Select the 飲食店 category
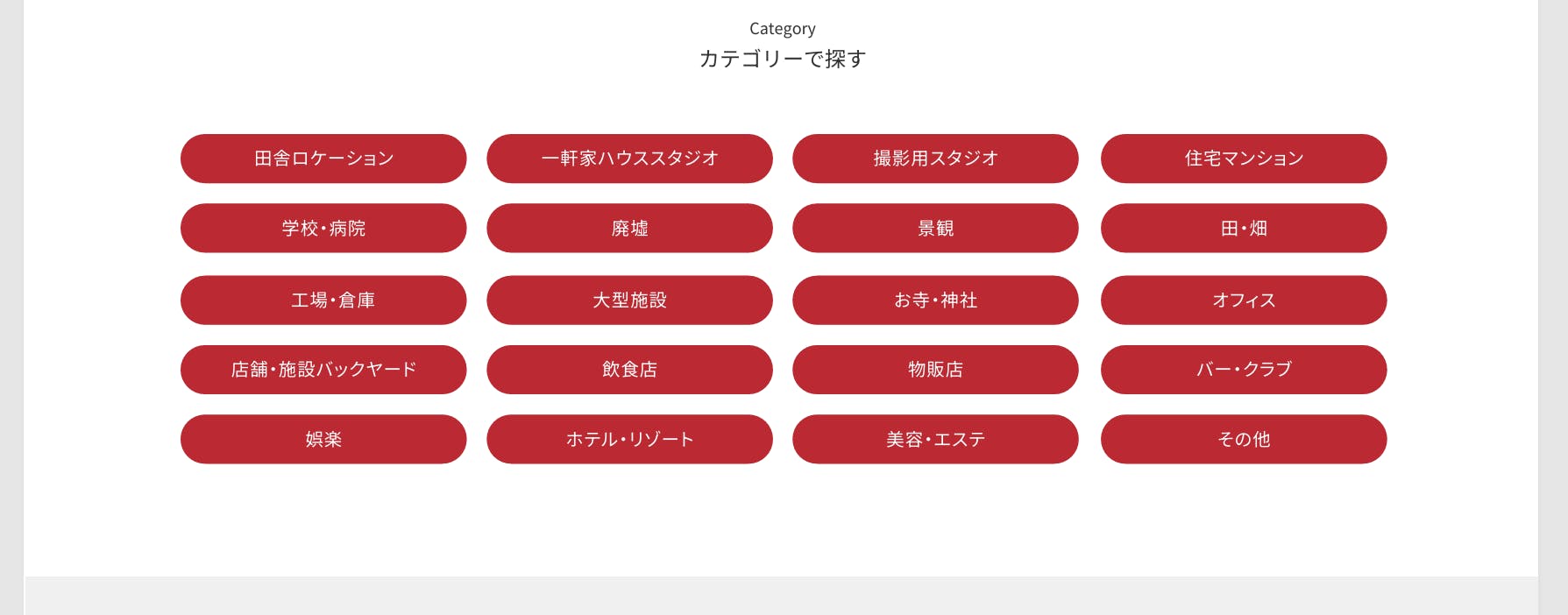 pyautogui.click(x=629, y=370)
